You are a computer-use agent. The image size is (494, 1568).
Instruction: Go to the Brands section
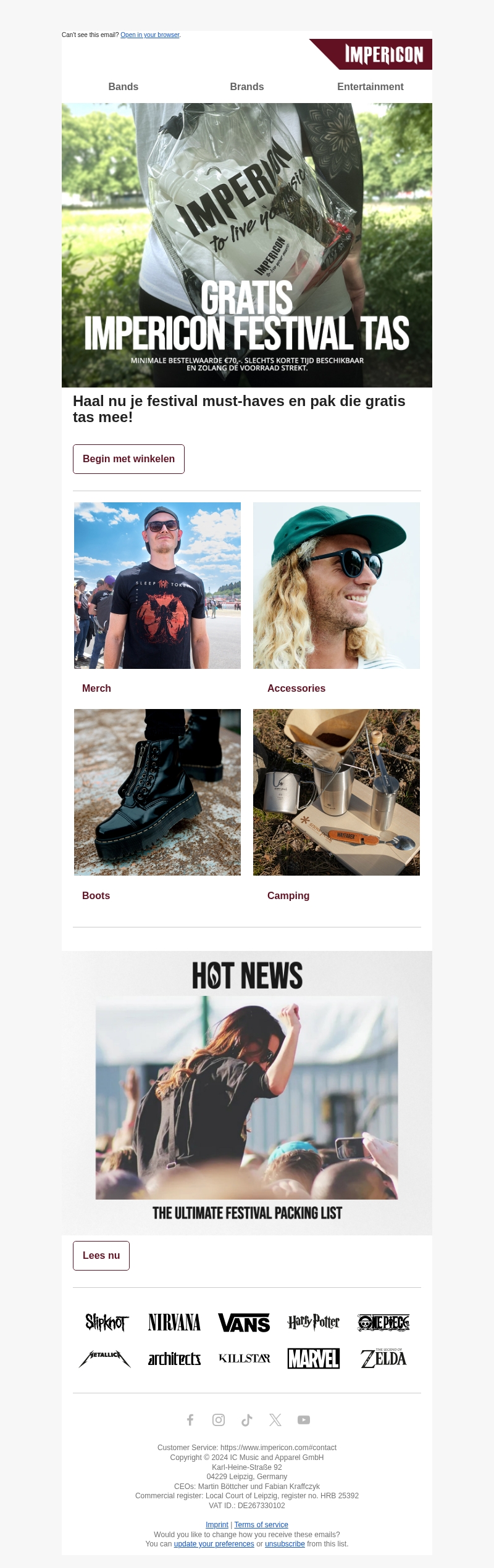pos(247,87)
